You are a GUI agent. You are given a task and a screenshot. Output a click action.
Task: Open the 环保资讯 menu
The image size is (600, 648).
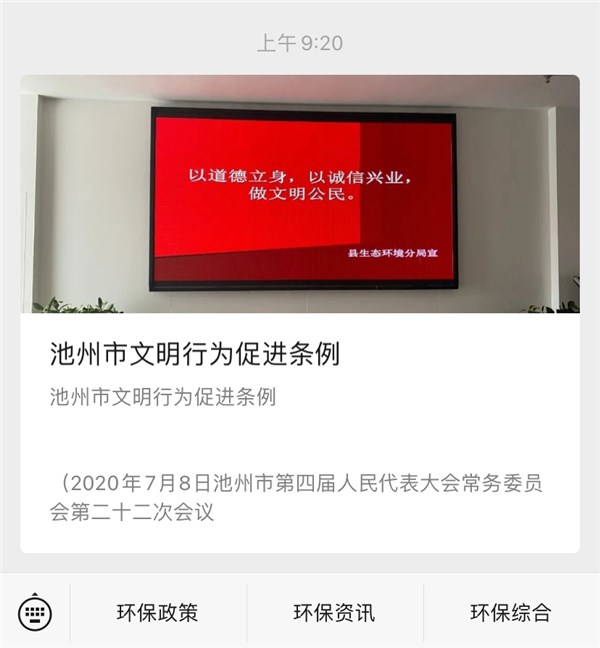(334, 612)
